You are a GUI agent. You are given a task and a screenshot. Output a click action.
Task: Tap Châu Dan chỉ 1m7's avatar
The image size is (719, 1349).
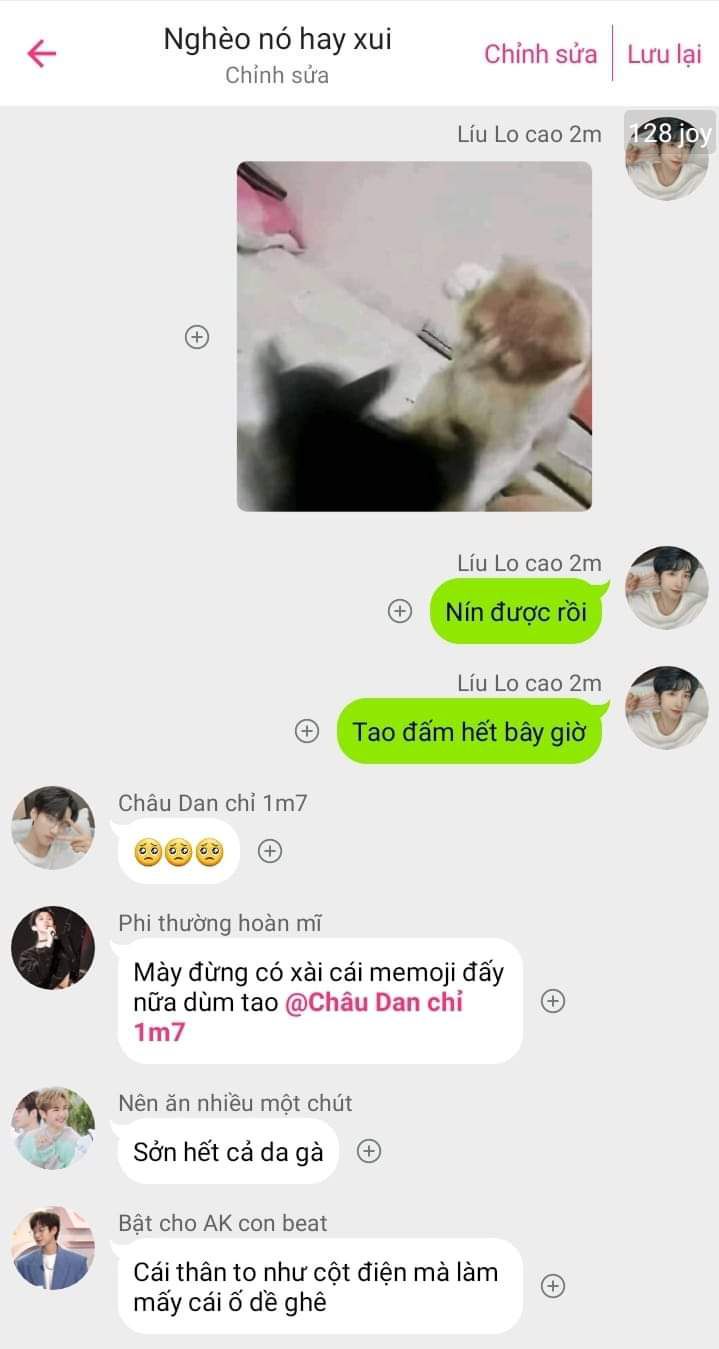coord(53,827)
